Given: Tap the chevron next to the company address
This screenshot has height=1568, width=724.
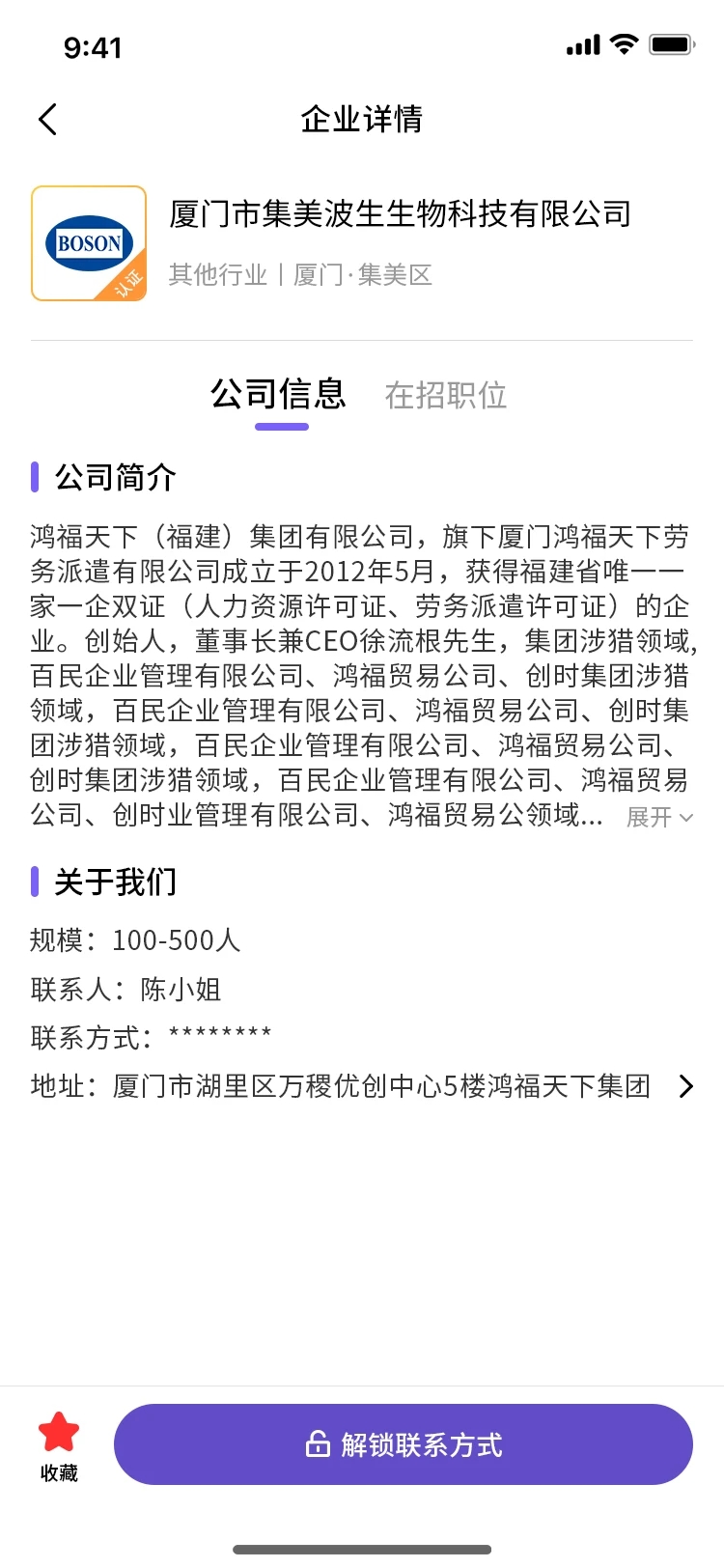Looking at the screenshot, I should pos(686,1086).
